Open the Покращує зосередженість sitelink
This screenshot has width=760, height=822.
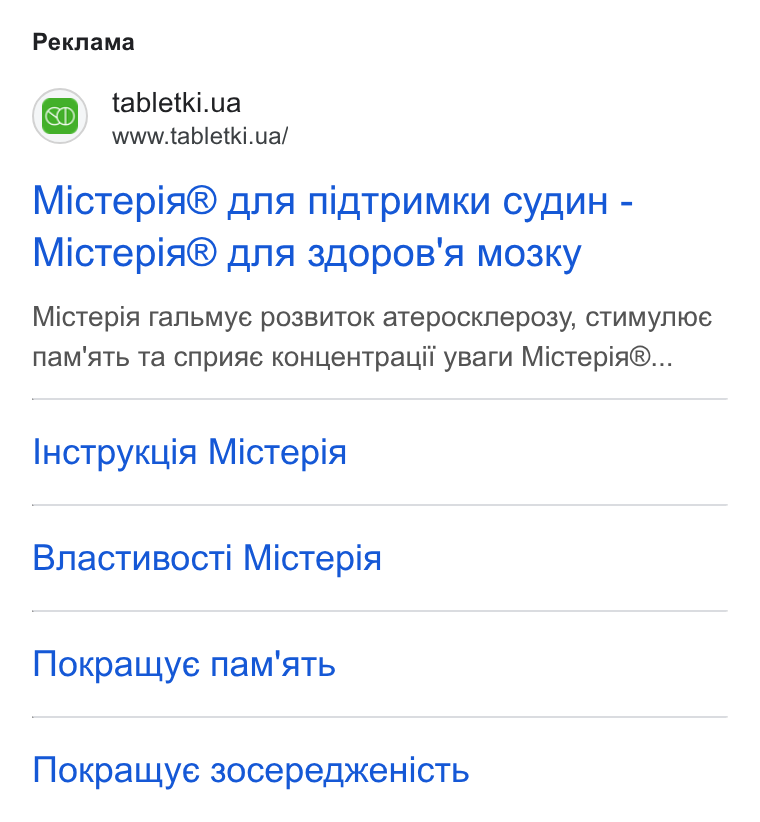click(x=251, y=770)
